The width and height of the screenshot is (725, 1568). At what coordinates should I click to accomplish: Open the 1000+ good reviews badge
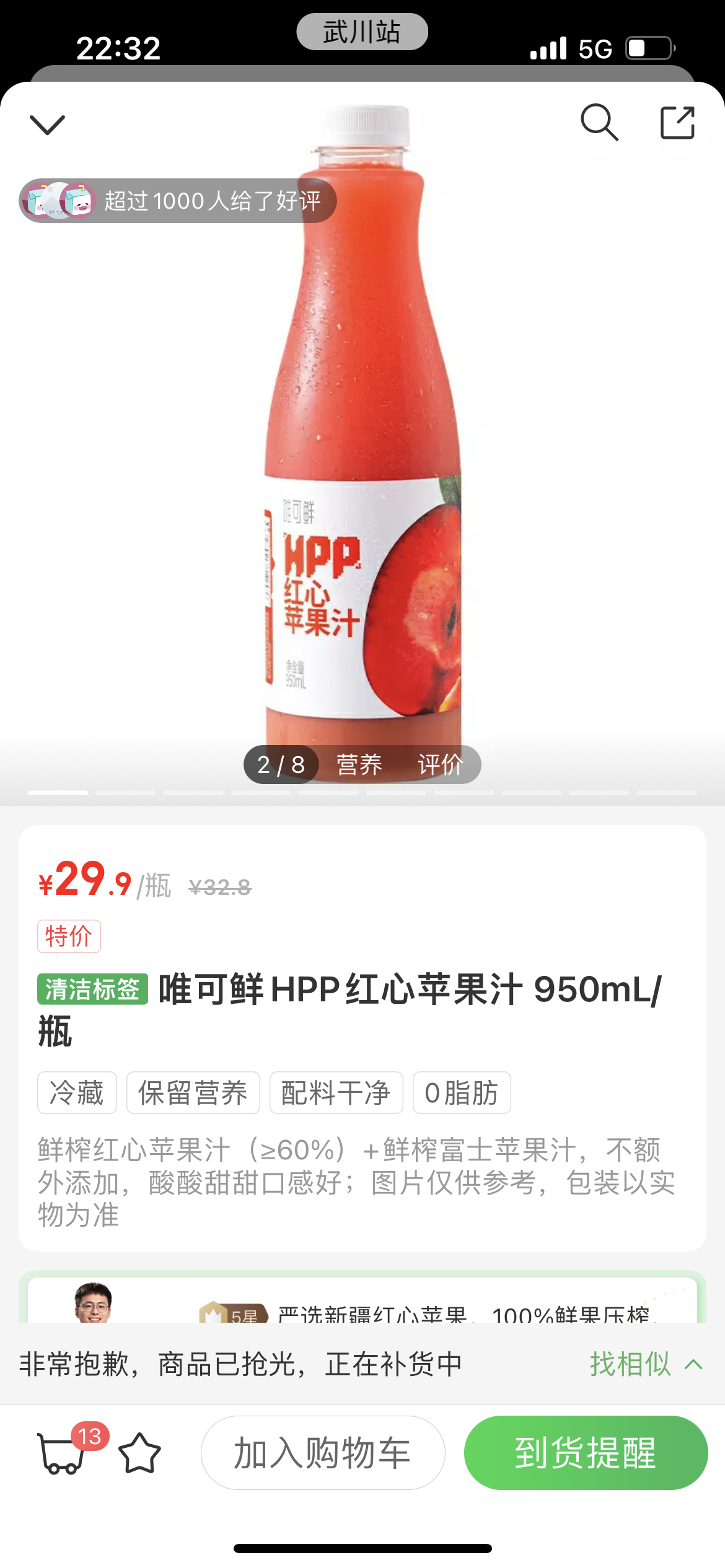[178, 201]
